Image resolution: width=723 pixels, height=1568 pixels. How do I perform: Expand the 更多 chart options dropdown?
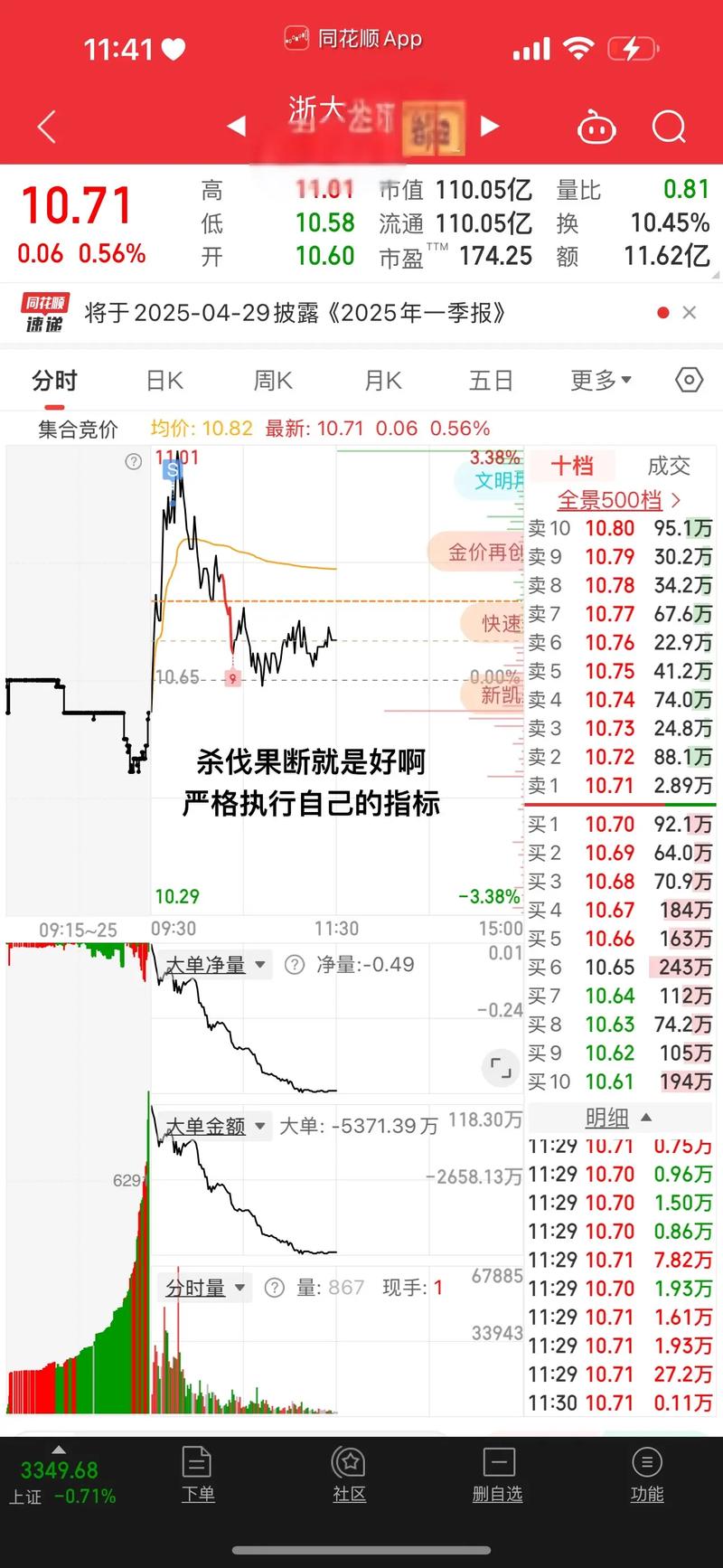tap(600, 381)
